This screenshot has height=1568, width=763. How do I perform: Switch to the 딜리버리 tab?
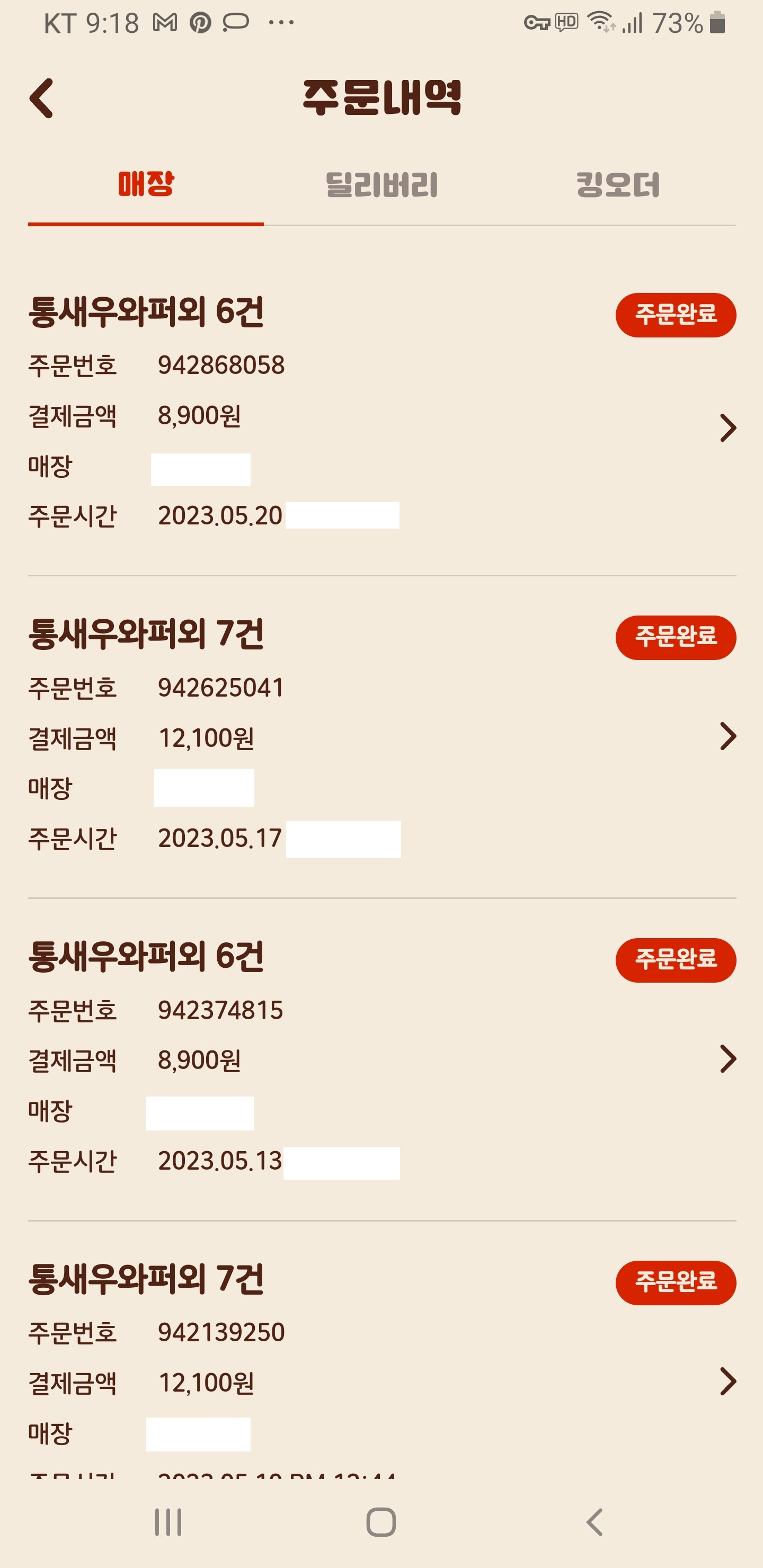coord(382,184)
